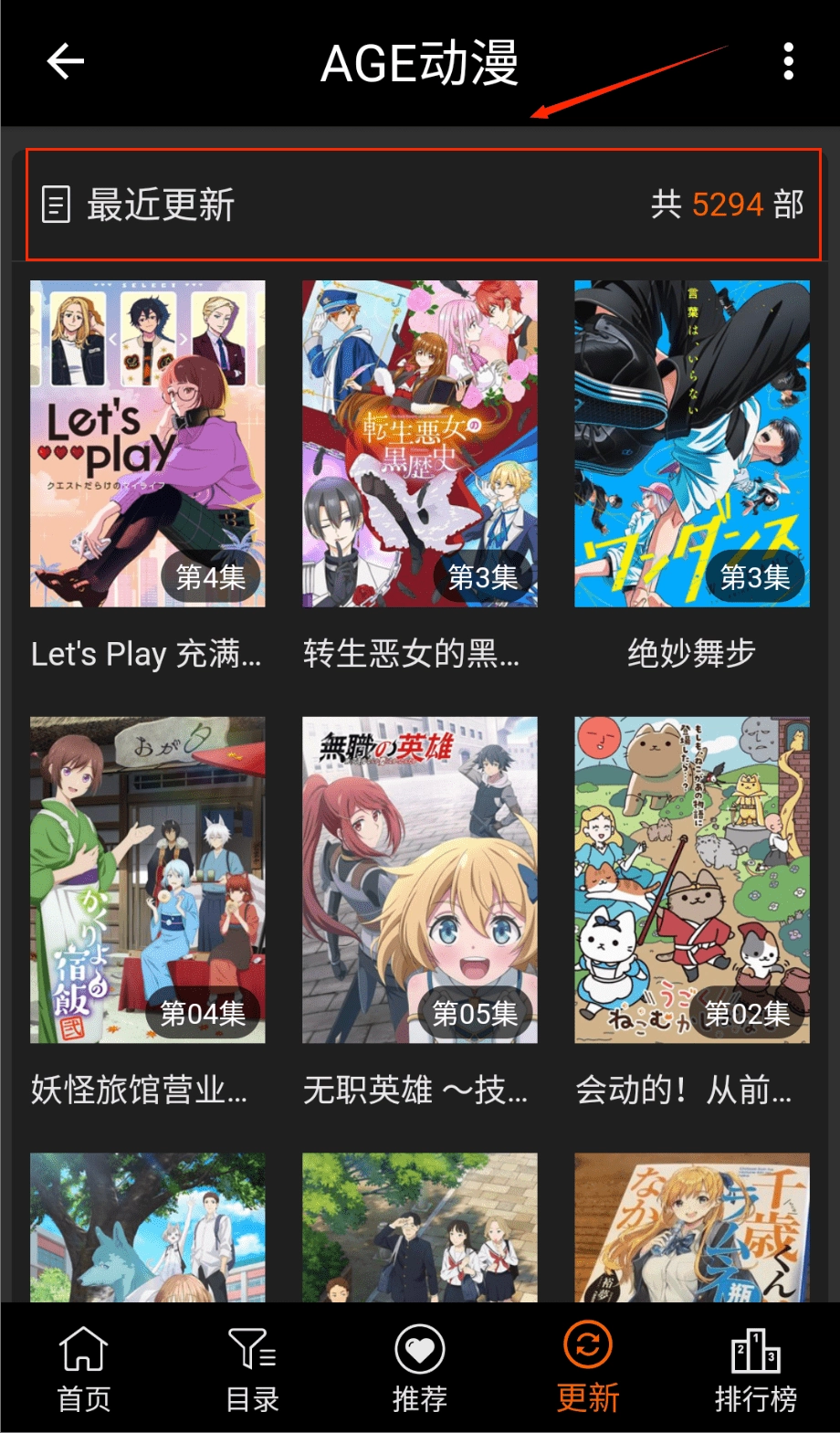Switch to the 目录 tab
Image resolution: width=840 pixels, height=1433 pixels.
pos(252,1368)
